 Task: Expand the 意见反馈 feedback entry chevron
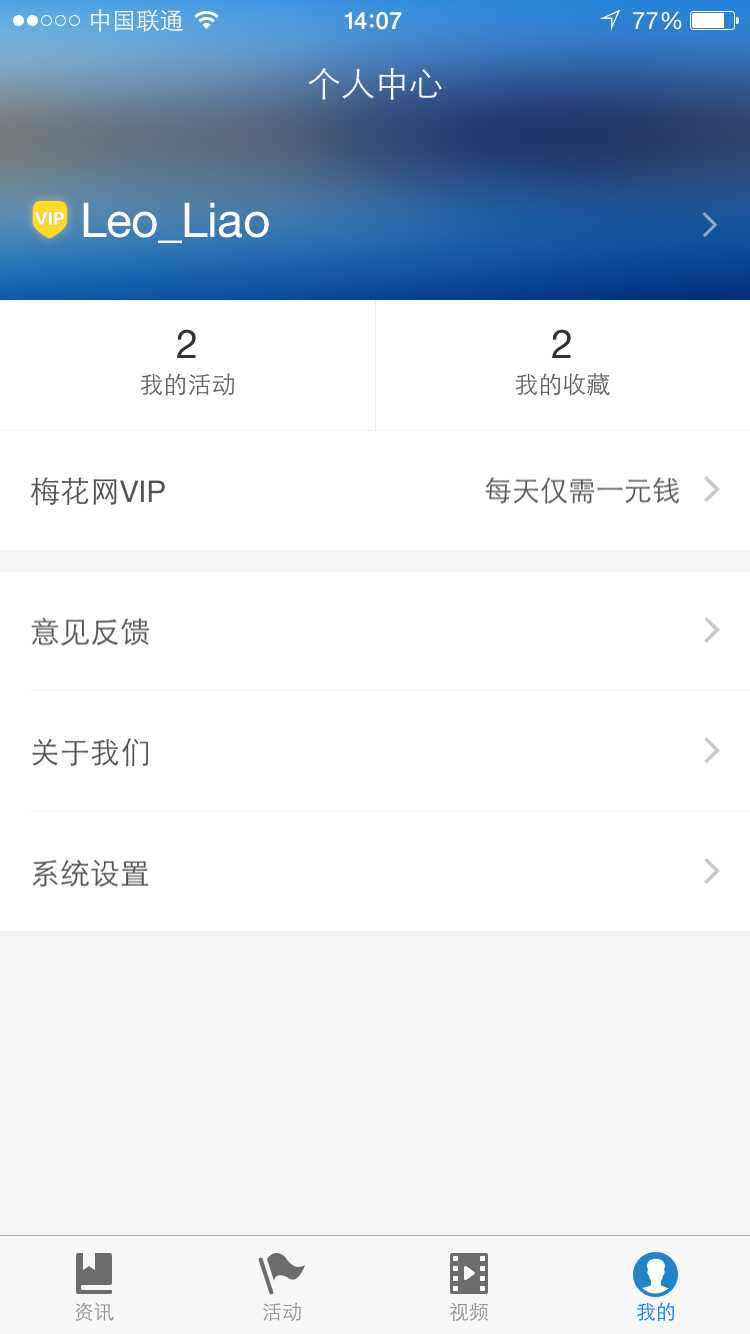pyautogui.click(x=710, y=630)
